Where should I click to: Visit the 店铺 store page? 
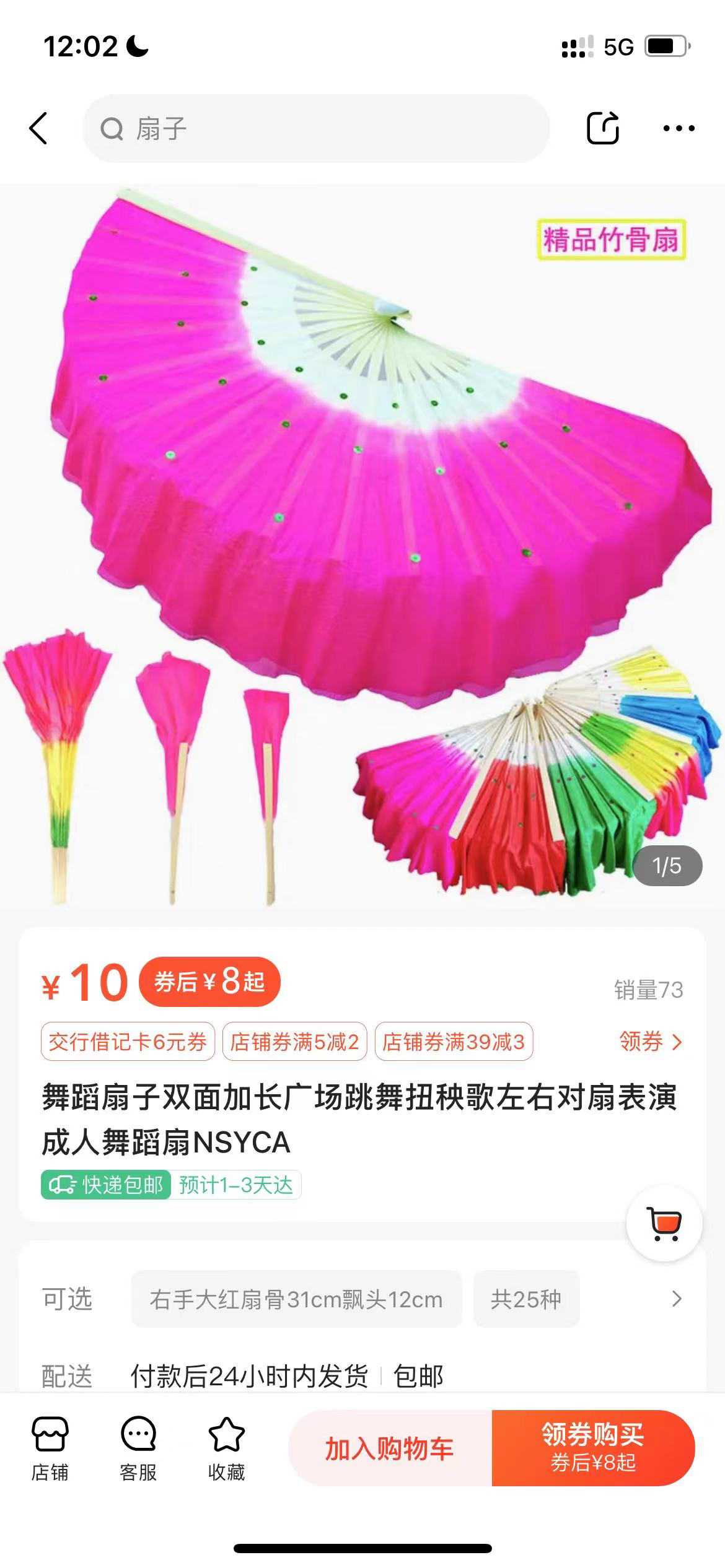(50, 1449)
